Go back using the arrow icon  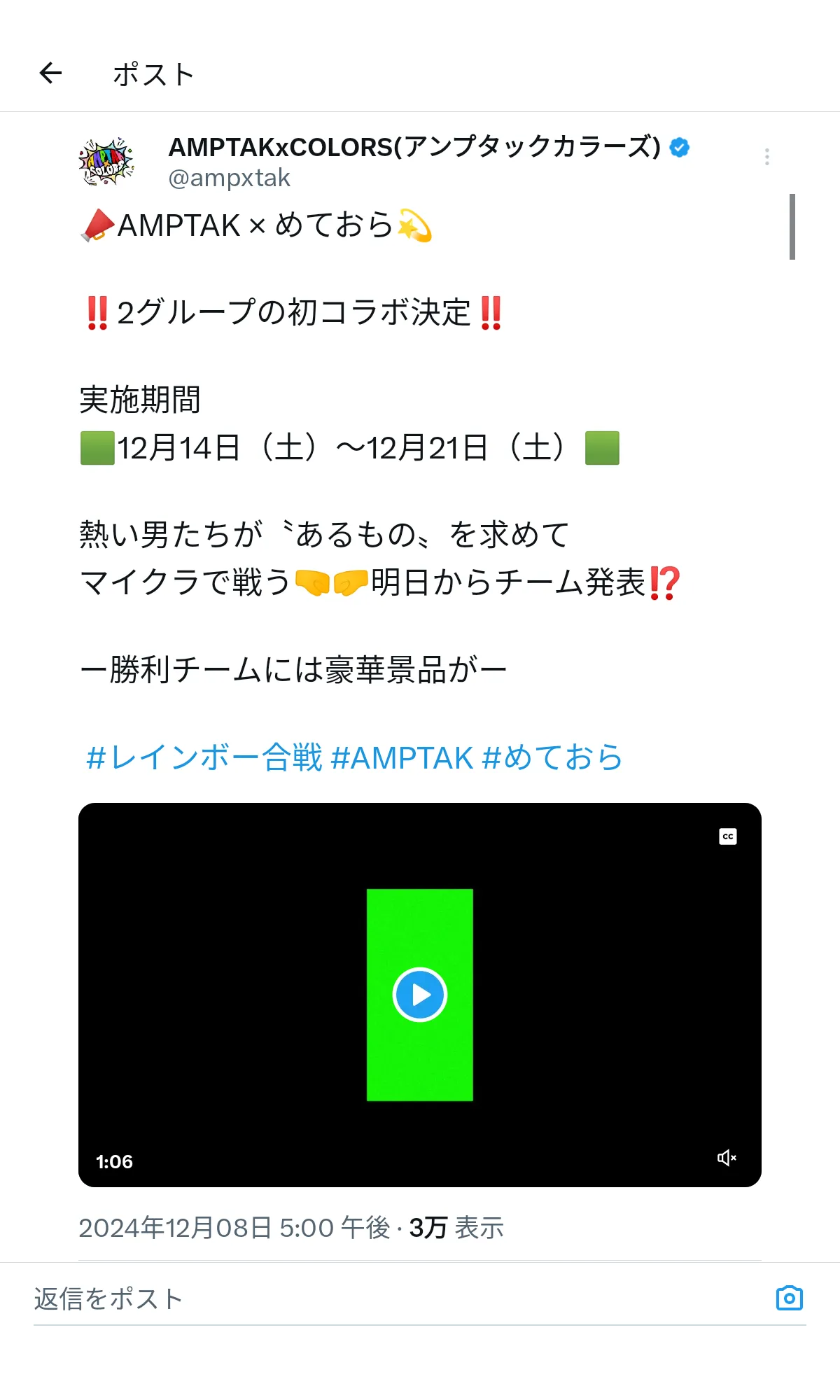click(50, 73)
